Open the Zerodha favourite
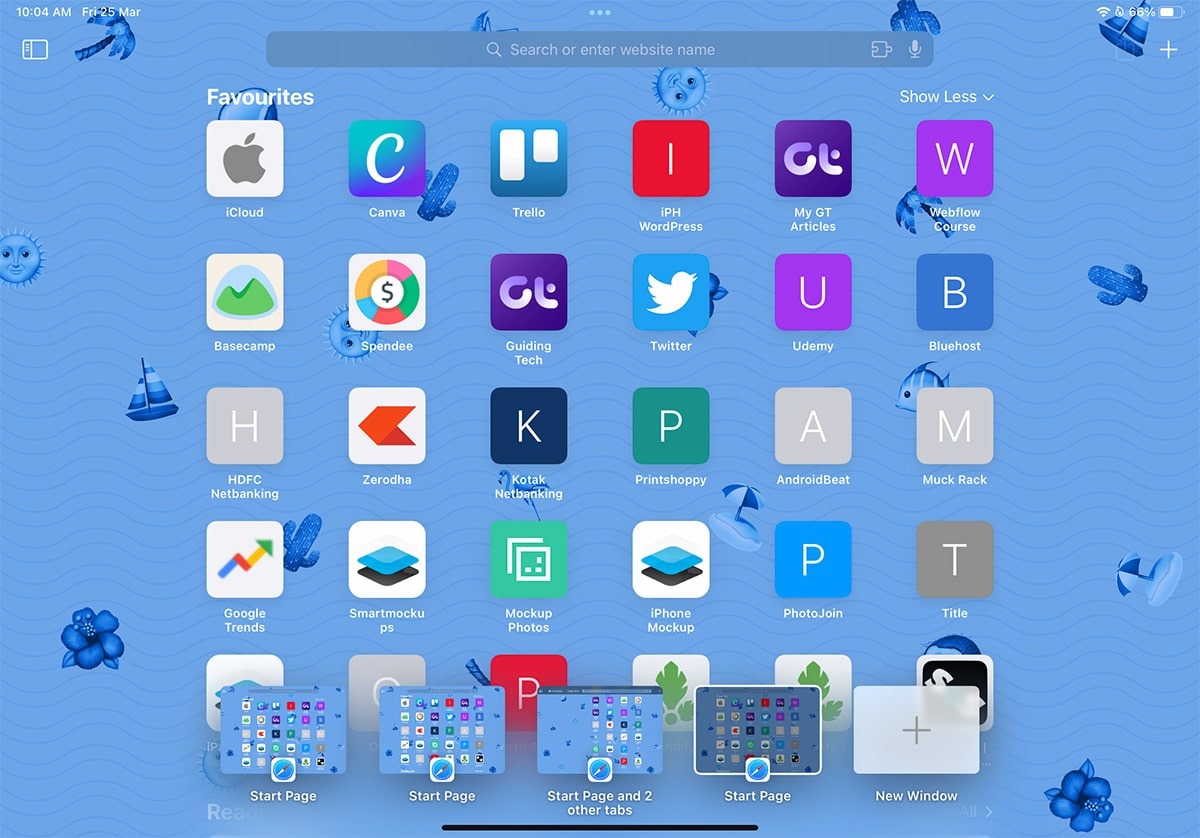Viewport: 1200px width, 838px height. point(387,426)
